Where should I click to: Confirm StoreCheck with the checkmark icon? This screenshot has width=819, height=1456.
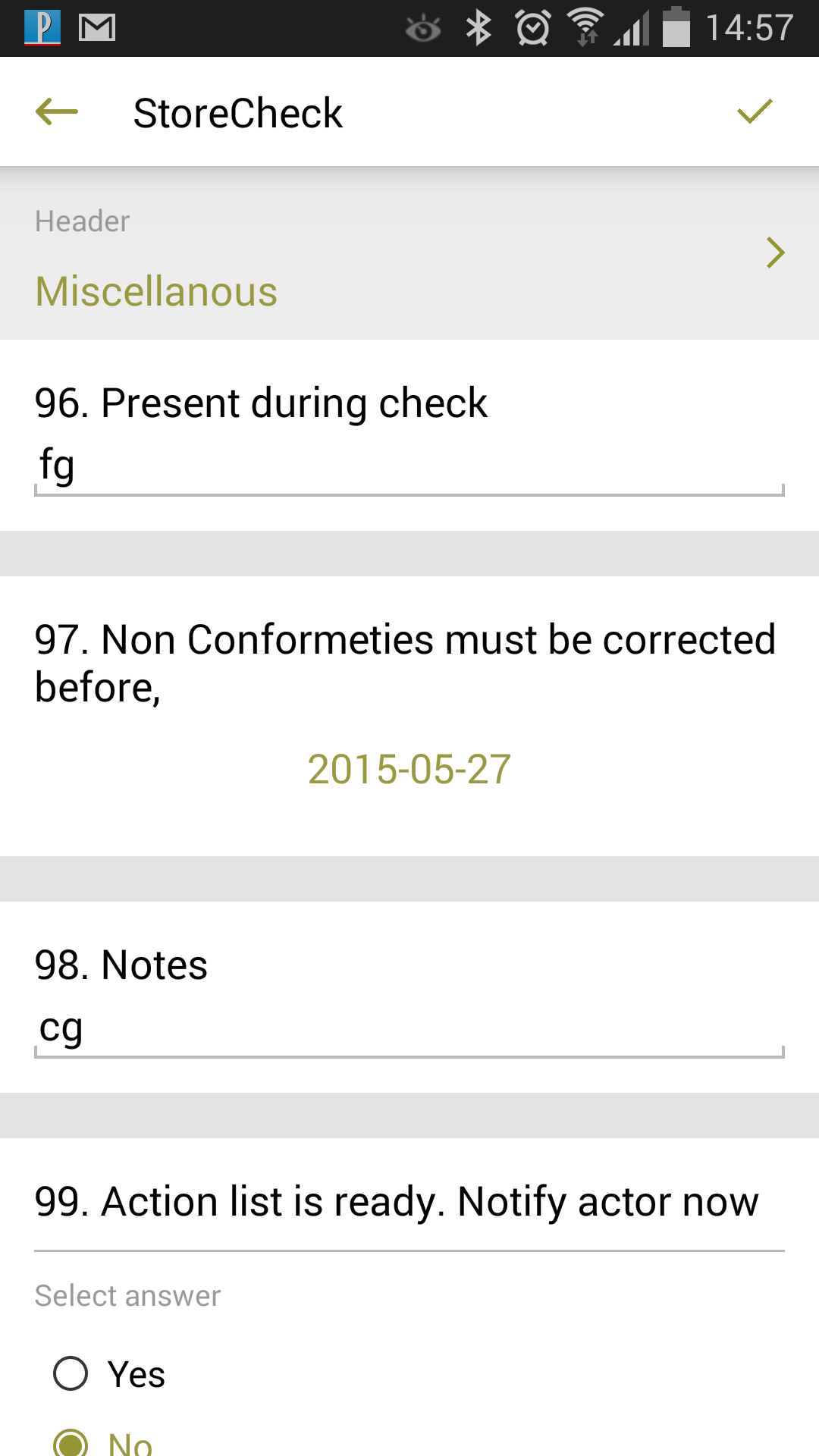[755, 112]
